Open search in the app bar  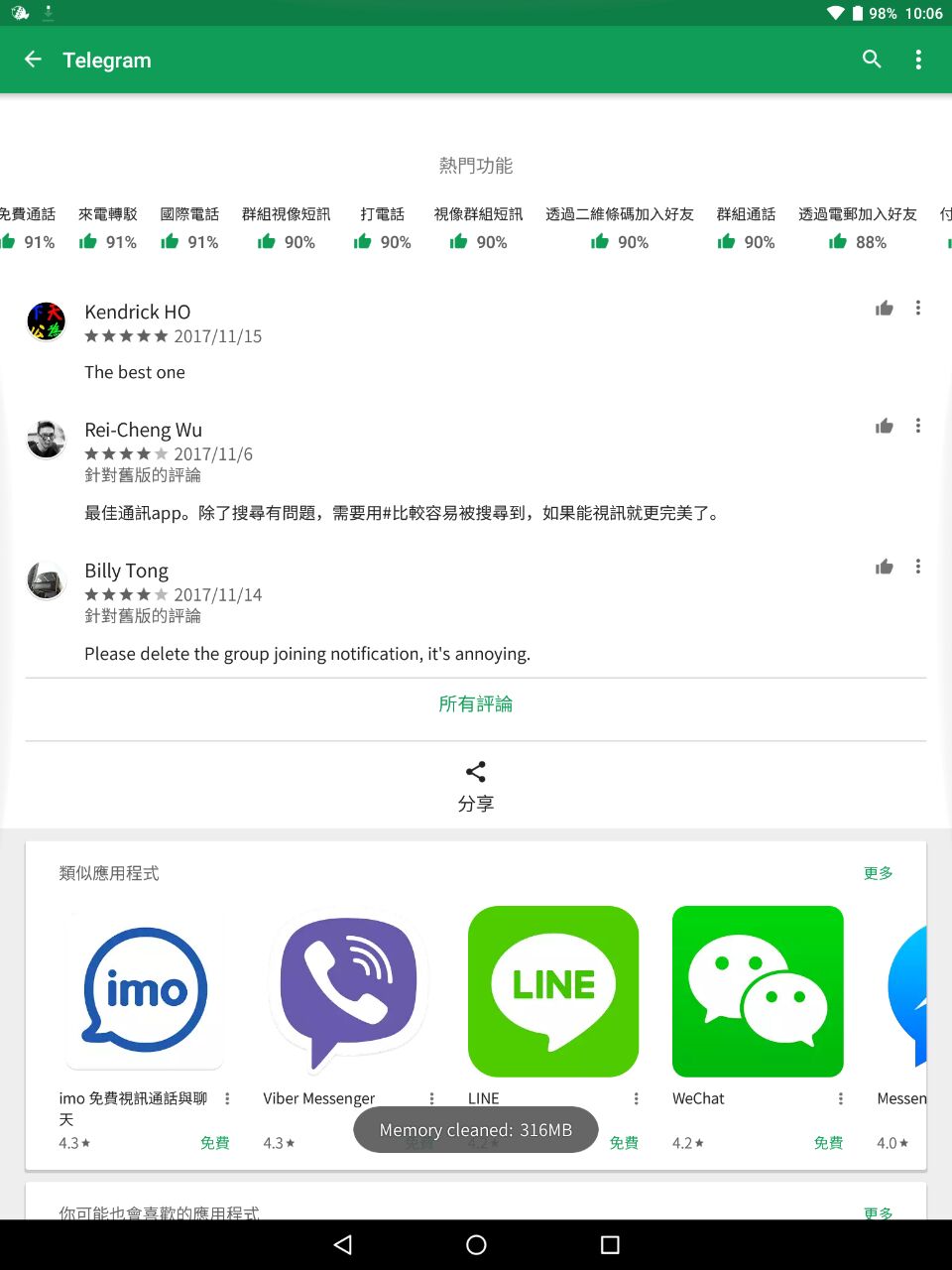click(872, 60)
